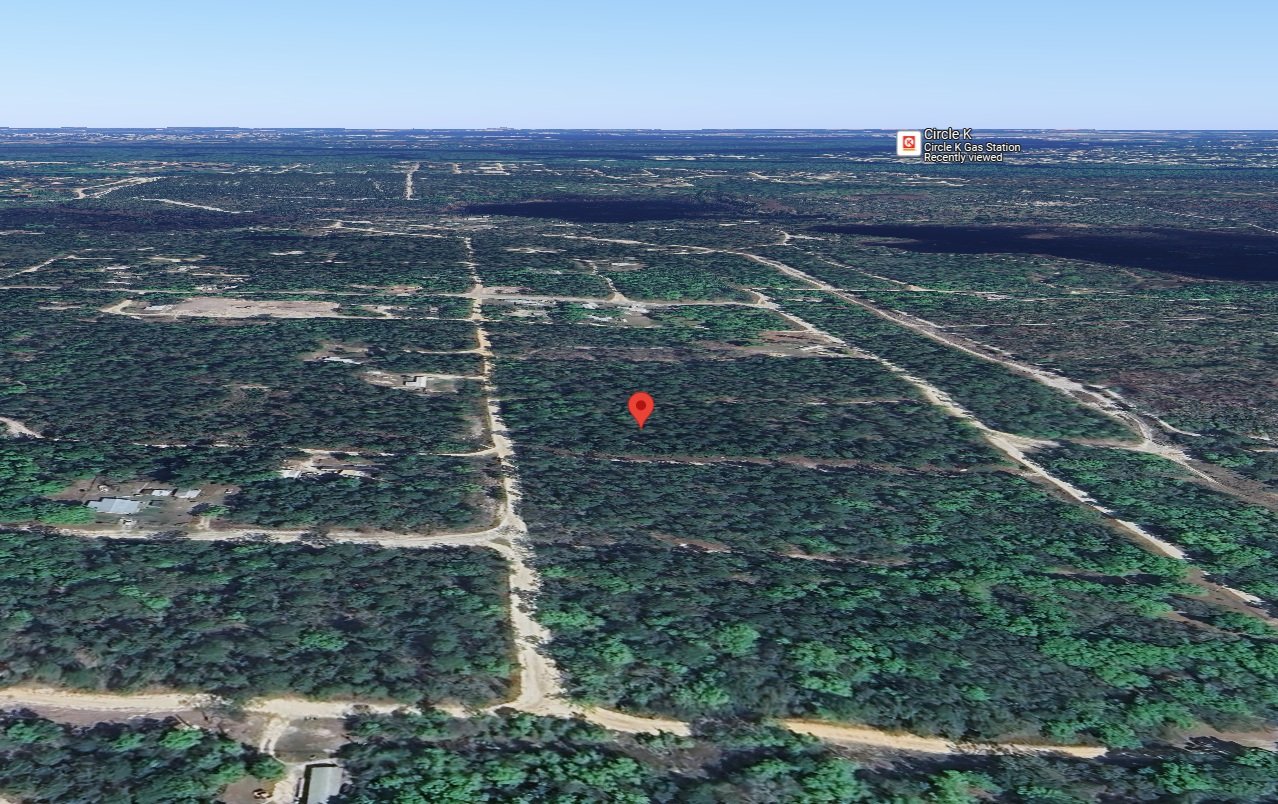The image size is (1278, 804).
Task: Select the red dropped location pin
Action: tap(641, 408)
